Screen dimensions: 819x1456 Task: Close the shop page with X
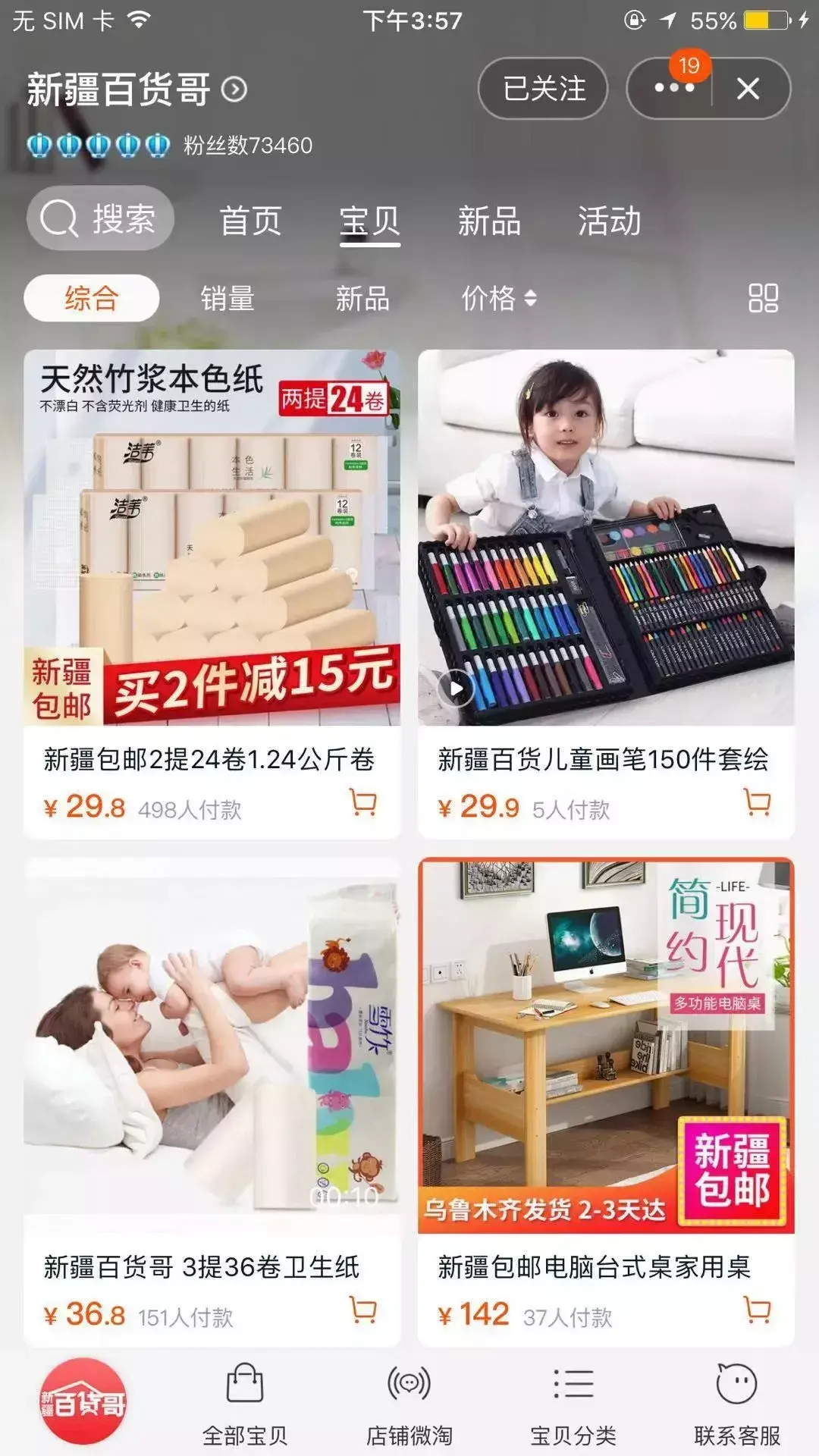[x=748, y=89]
